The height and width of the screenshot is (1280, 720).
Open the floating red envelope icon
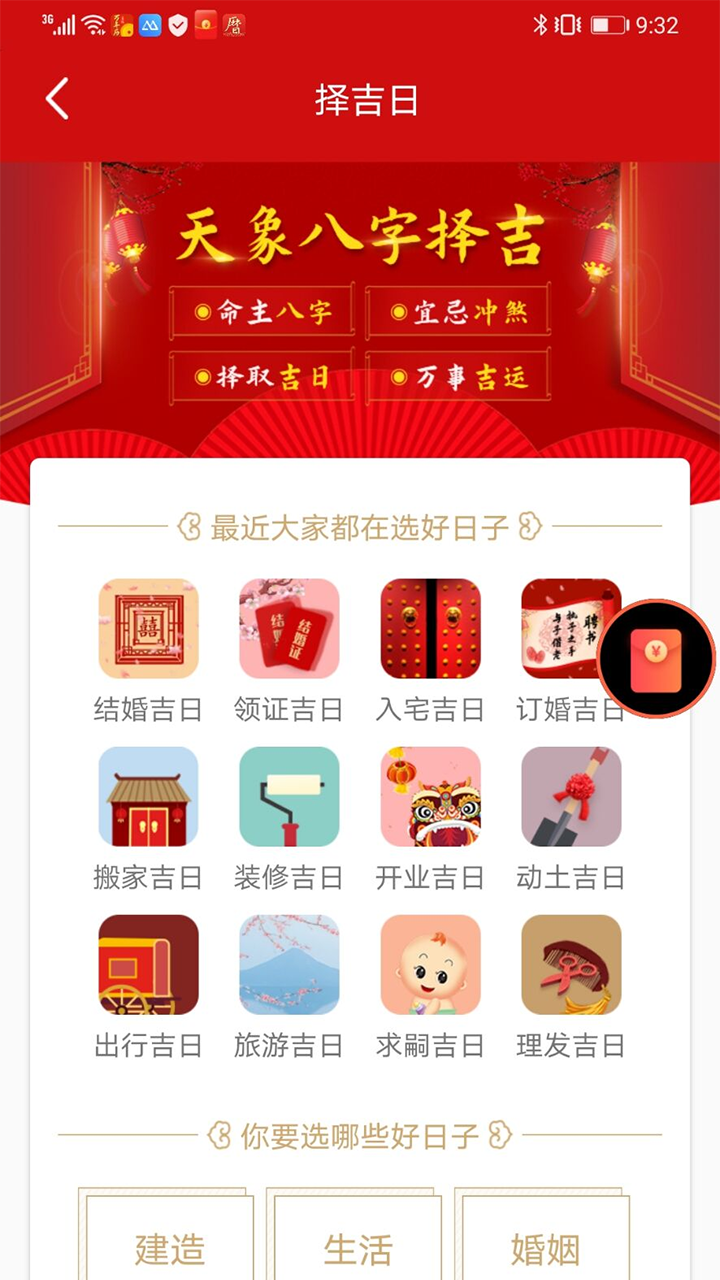point(656,659)
